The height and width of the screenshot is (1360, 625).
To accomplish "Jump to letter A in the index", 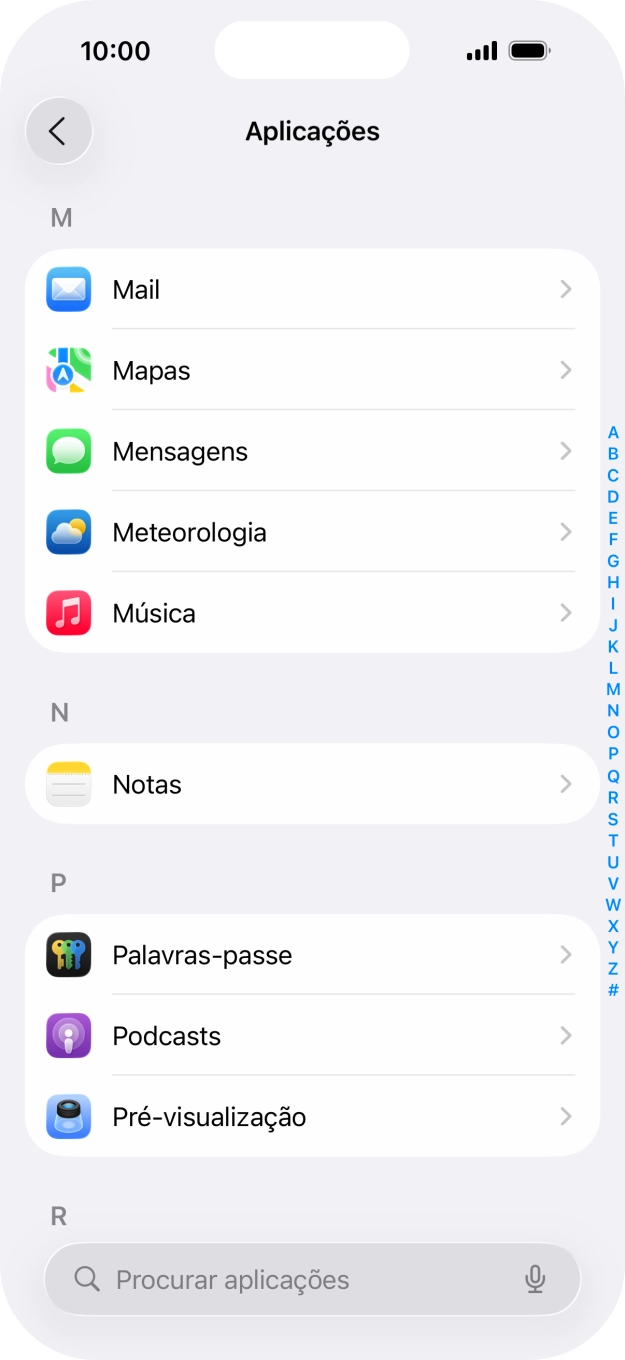I will point(613,433).
